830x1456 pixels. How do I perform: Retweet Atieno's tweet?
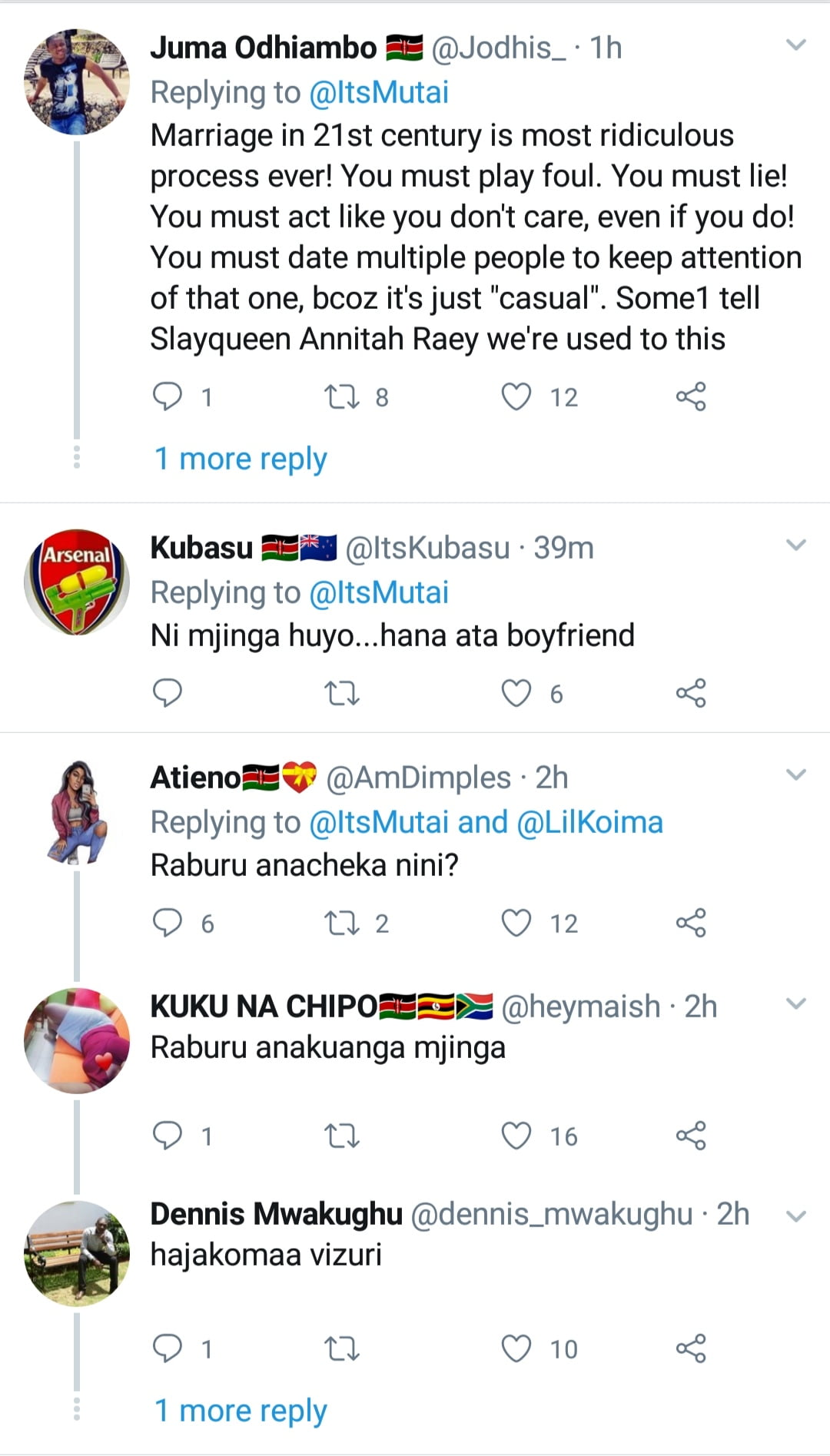click(x=341, y=923)
